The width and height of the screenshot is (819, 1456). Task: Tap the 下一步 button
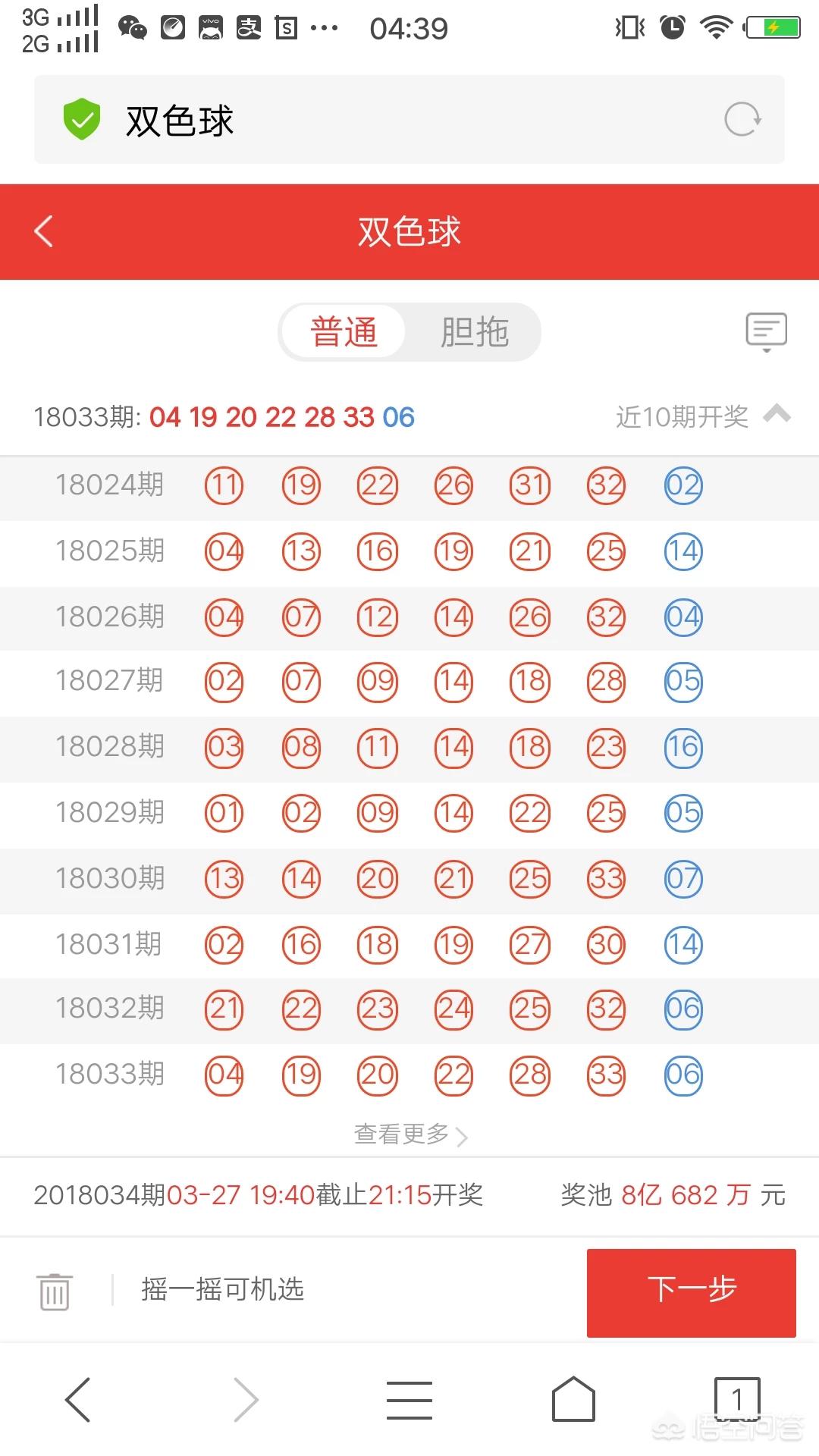[x=692, y=1292]
